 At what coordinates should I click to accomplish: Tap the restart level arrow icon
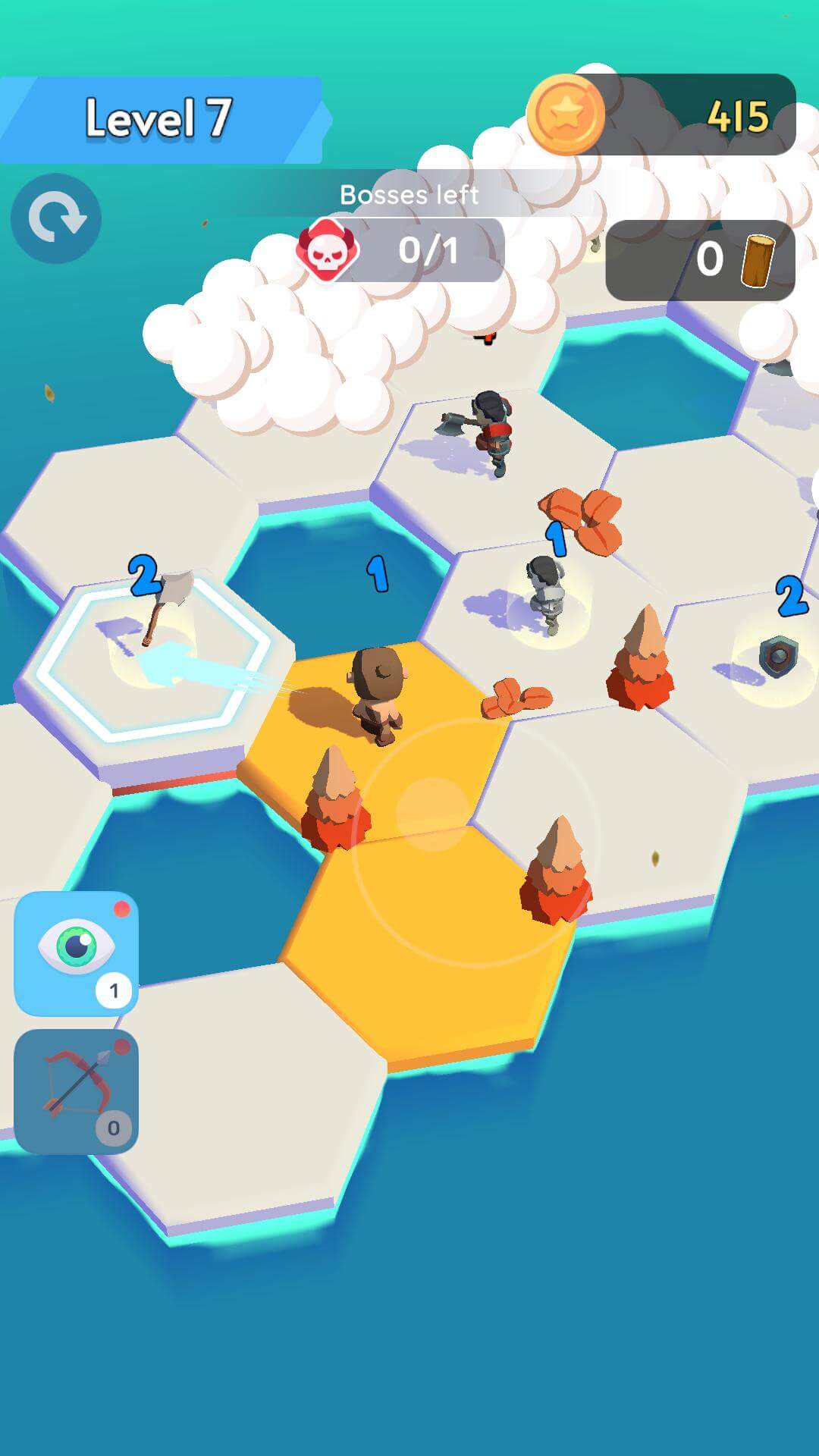pos(56,218)
